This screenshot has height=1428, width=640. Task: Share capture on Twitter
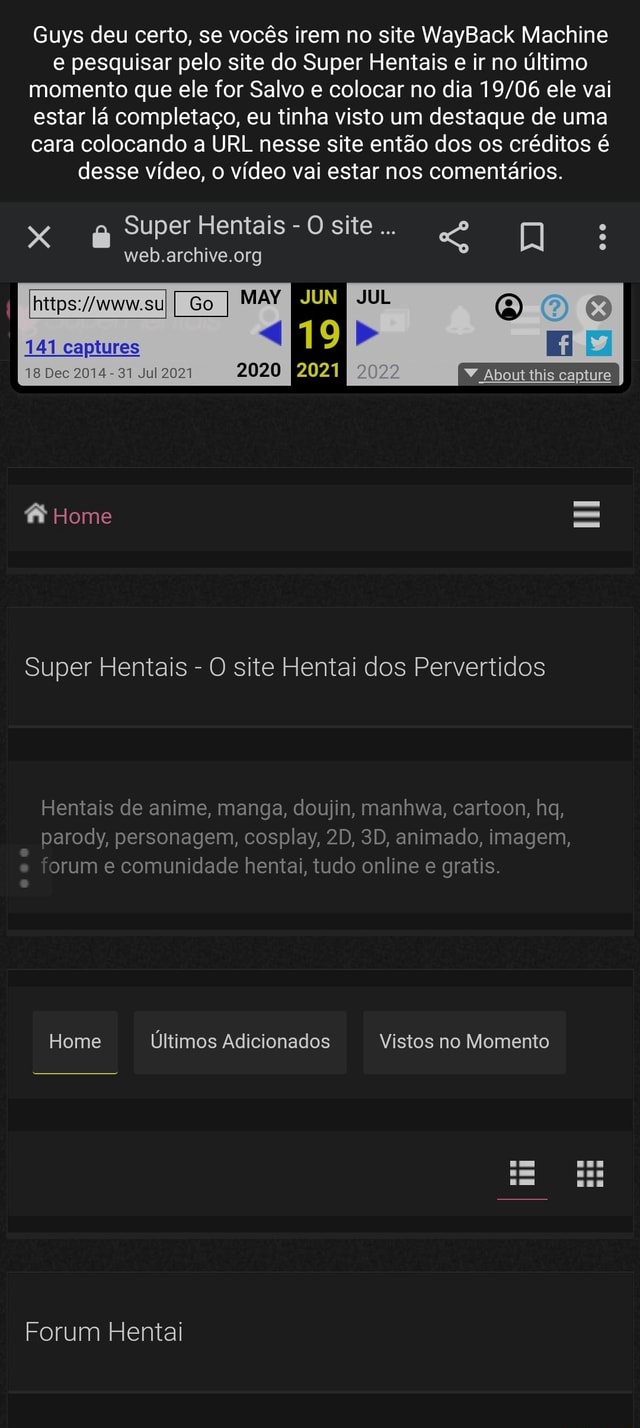pyautogui.click(x=598, y=345)
